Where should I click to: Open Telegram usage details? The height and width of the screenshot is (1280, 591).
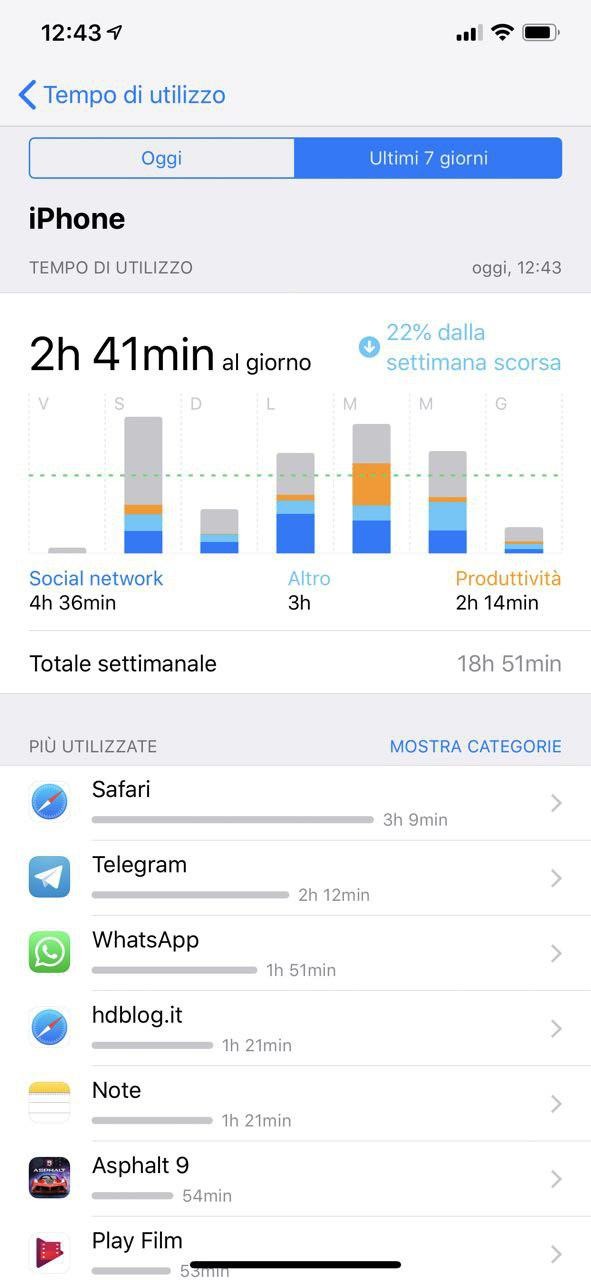(295, 878)
